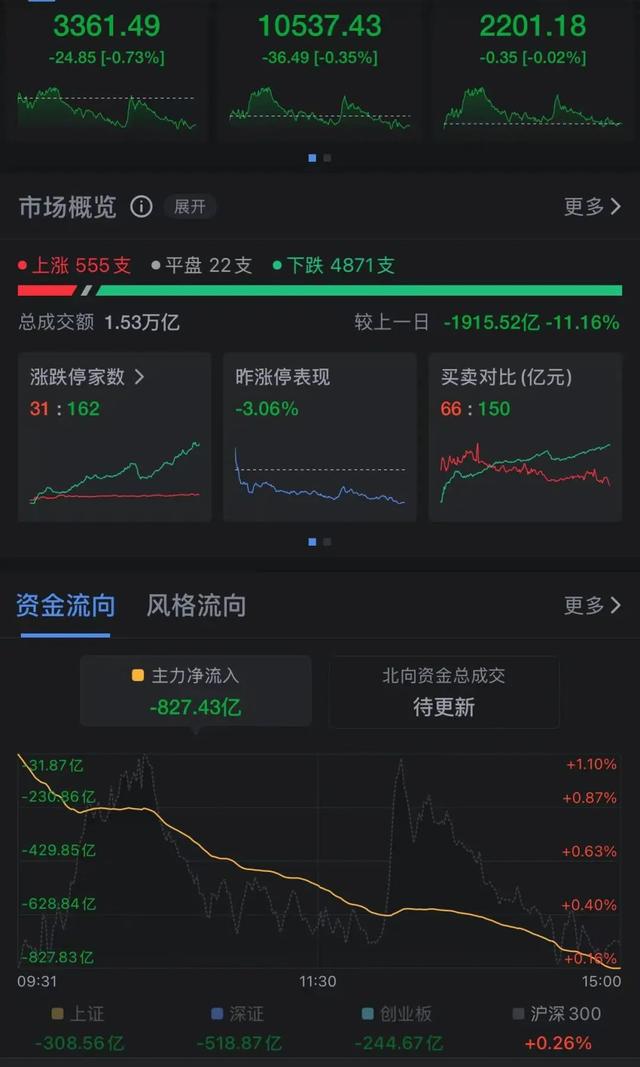Toggle the 深证 series in the chart legend
640x1067 pixels.
(238, 1014)
